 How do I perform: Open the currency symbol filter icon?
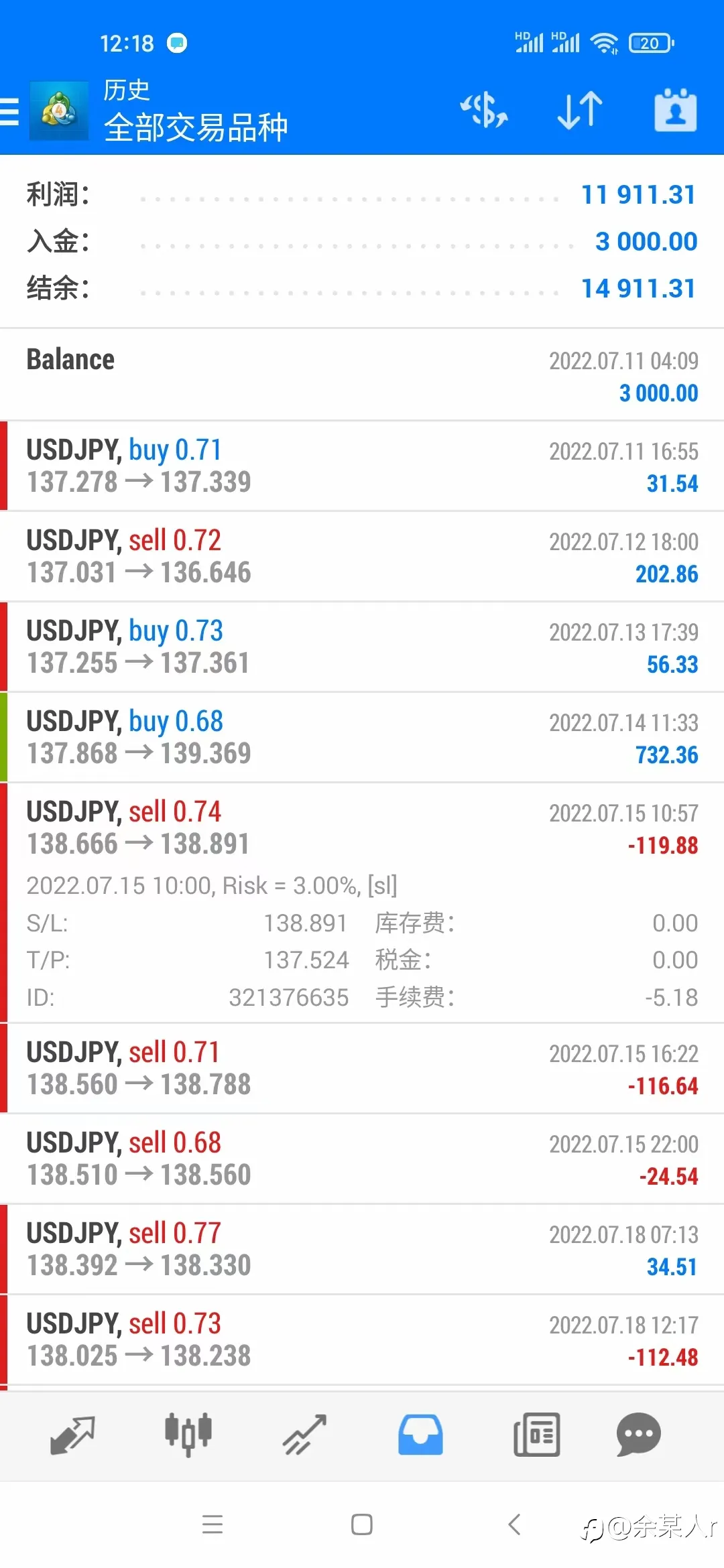[x=483, y=111]
